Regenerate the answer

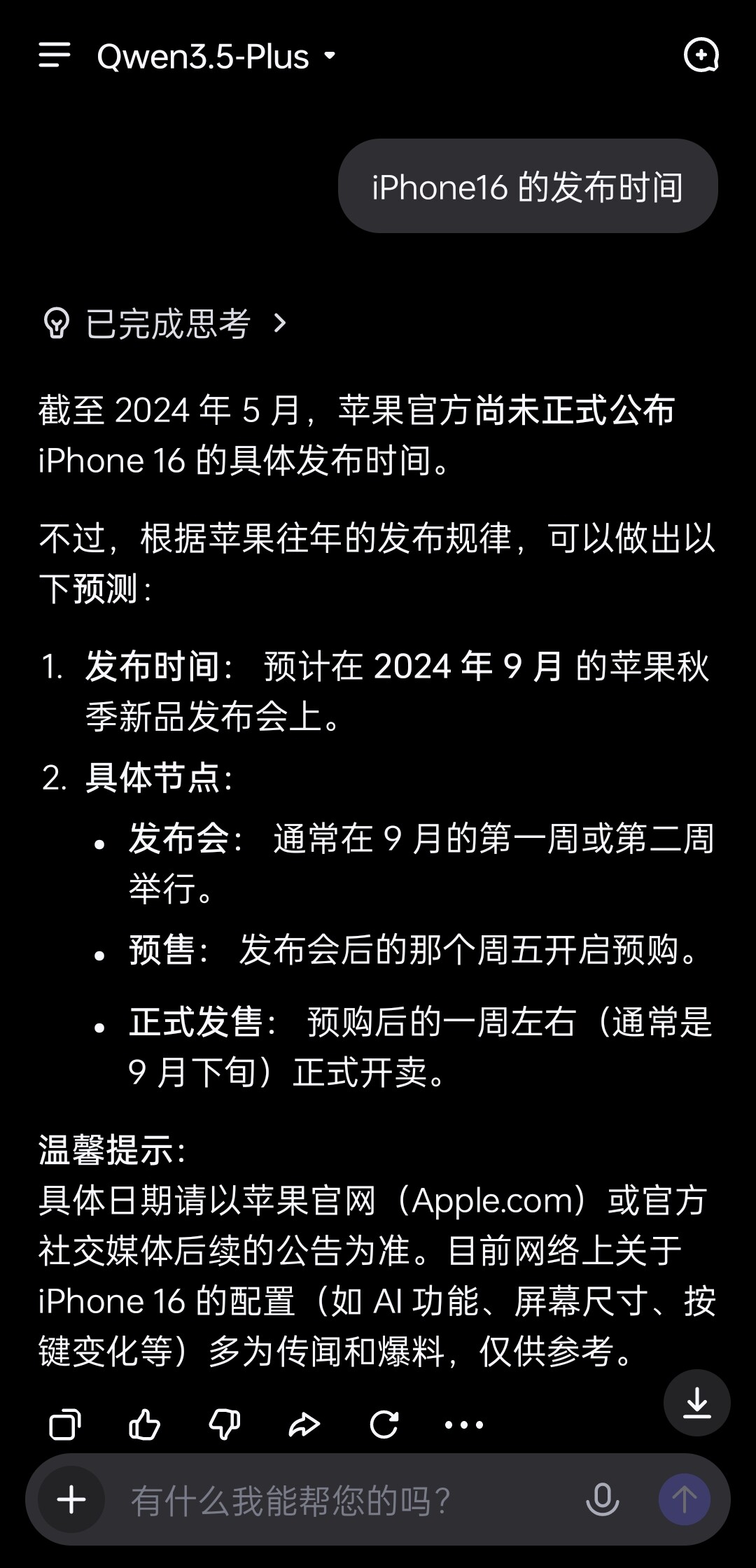click(x=384, y=1424)
